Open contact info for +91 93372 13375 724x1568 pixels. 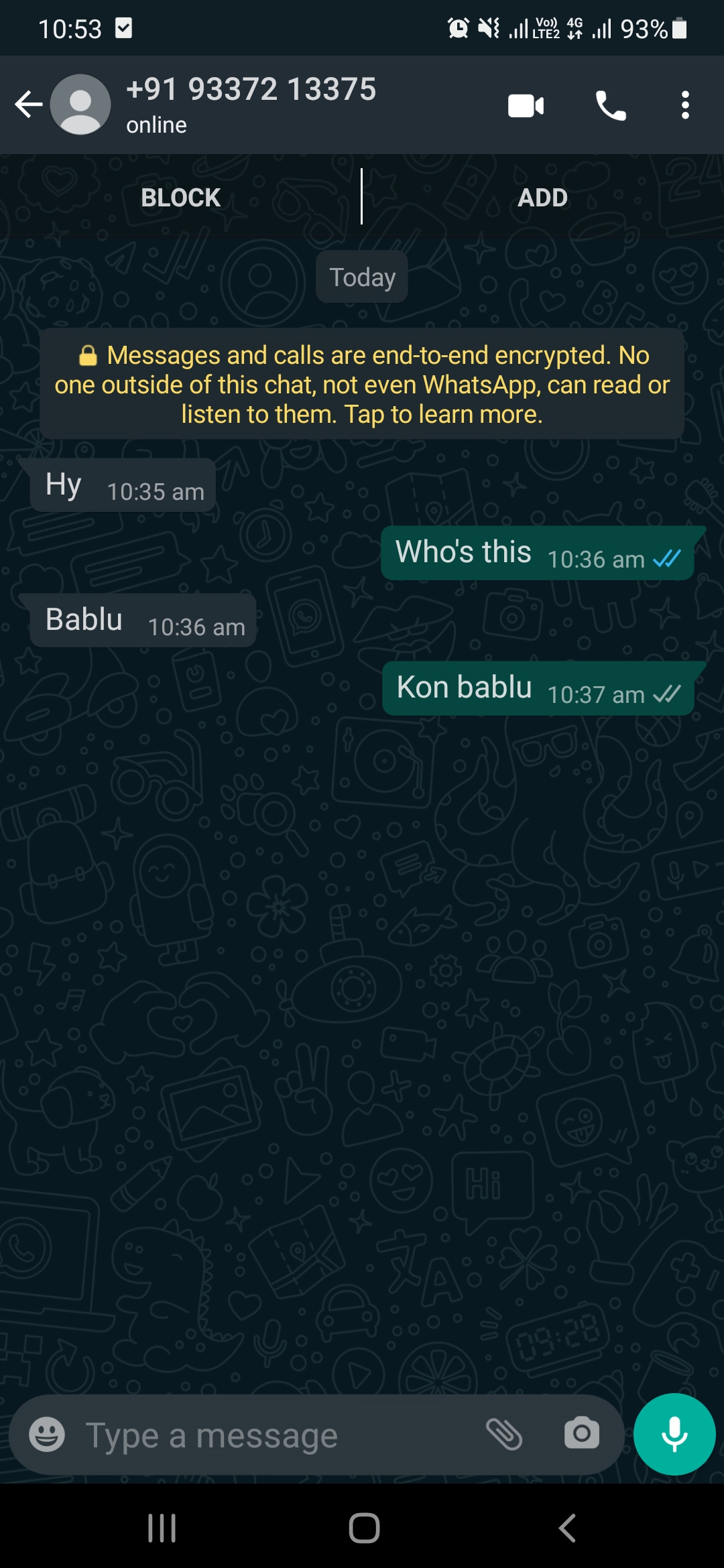pyautogui.click(x=251, y=105)
